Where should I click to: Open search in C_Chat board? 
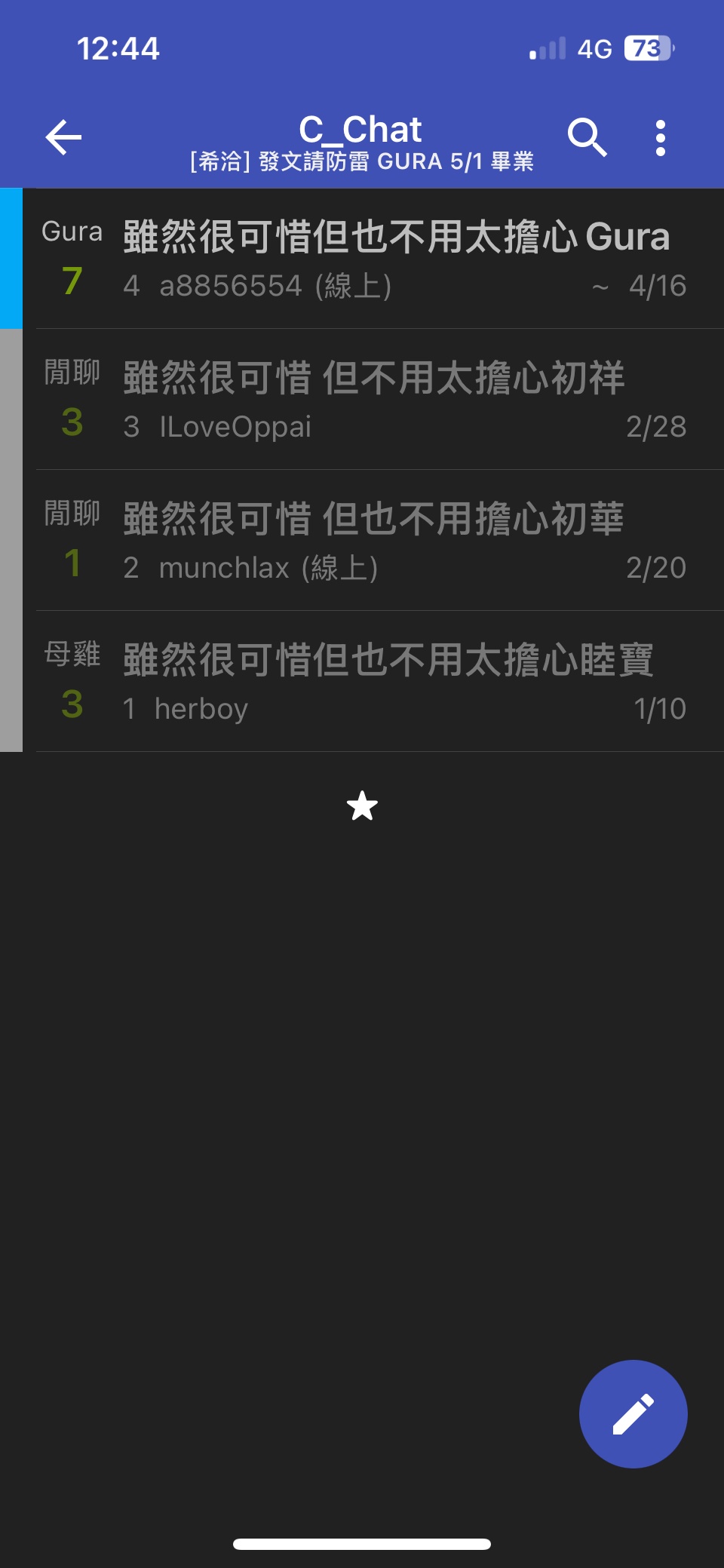pos(587,138)
